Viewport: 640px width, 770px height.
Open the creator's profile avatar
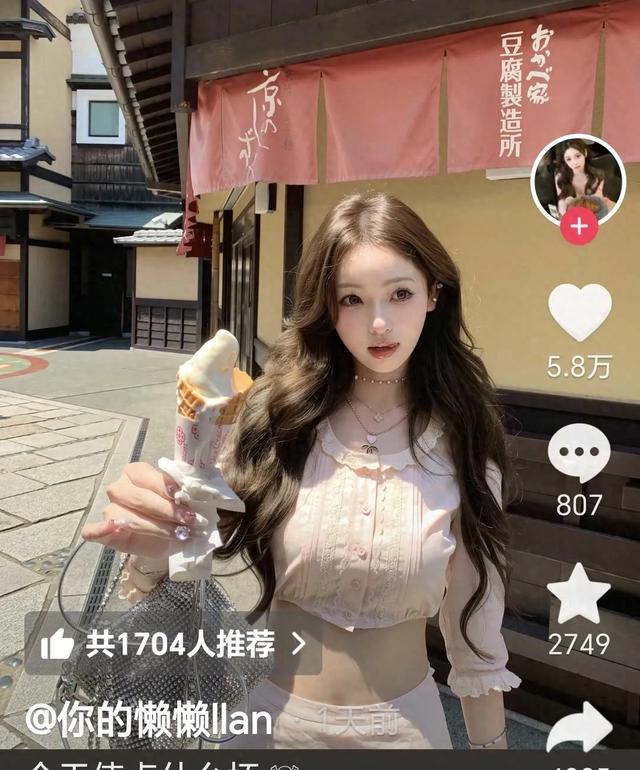577,178
